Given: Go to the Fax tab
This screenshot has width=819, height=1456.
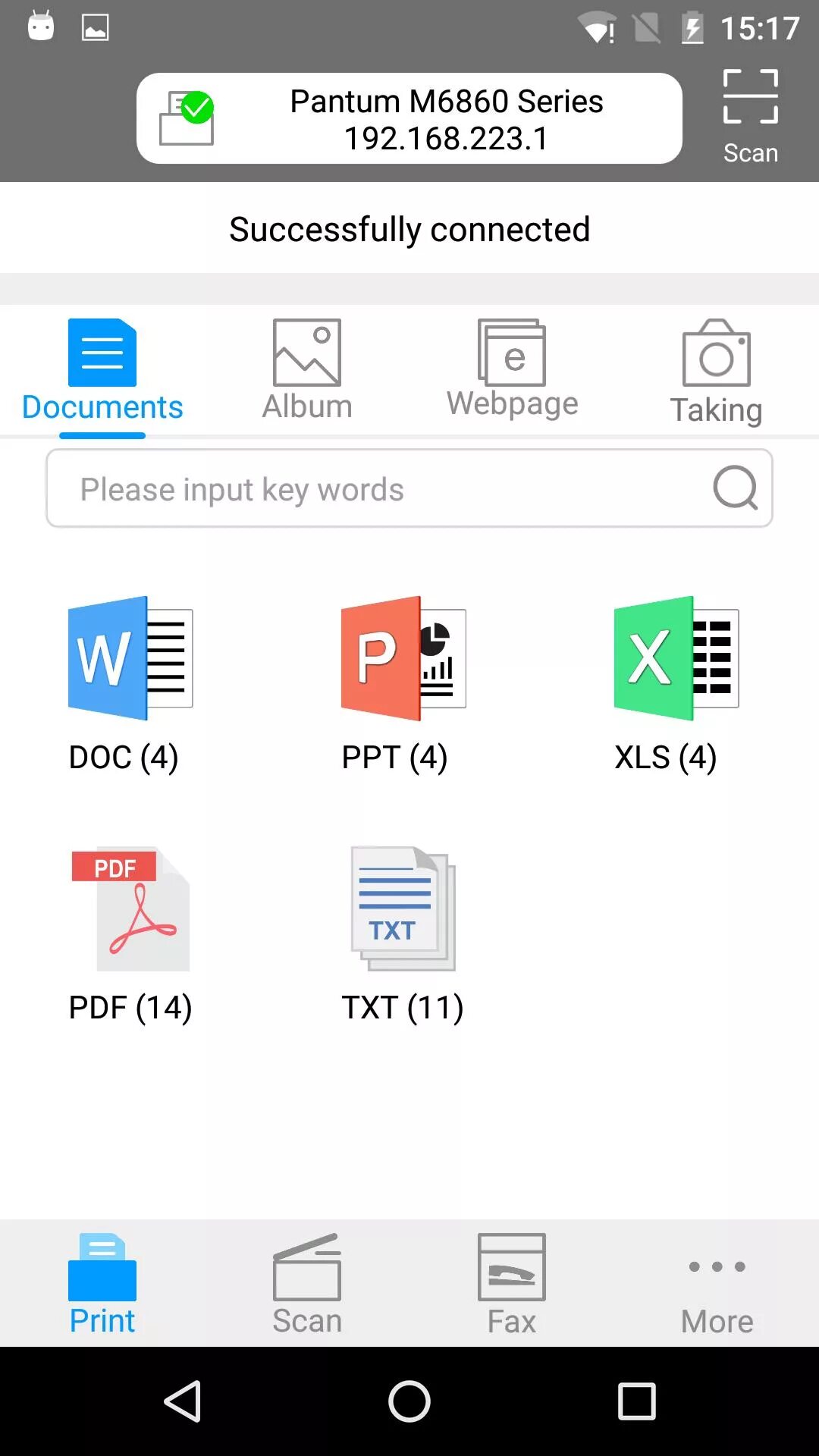Looking at the screenshot, I should [512, 1284].
